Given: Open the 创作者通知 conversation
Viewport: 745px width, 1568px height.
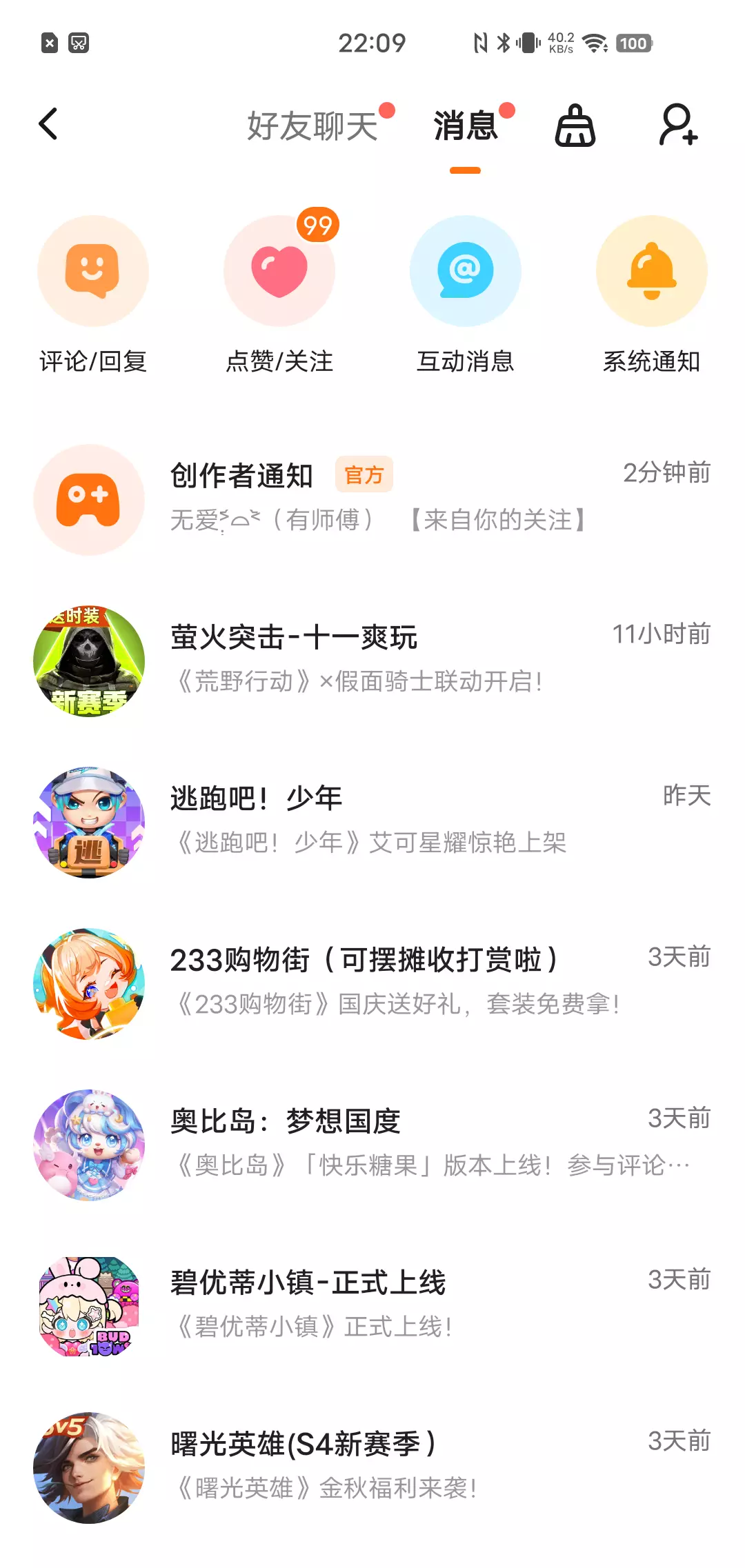Looking at the screenshot, I should coord(372,499).
